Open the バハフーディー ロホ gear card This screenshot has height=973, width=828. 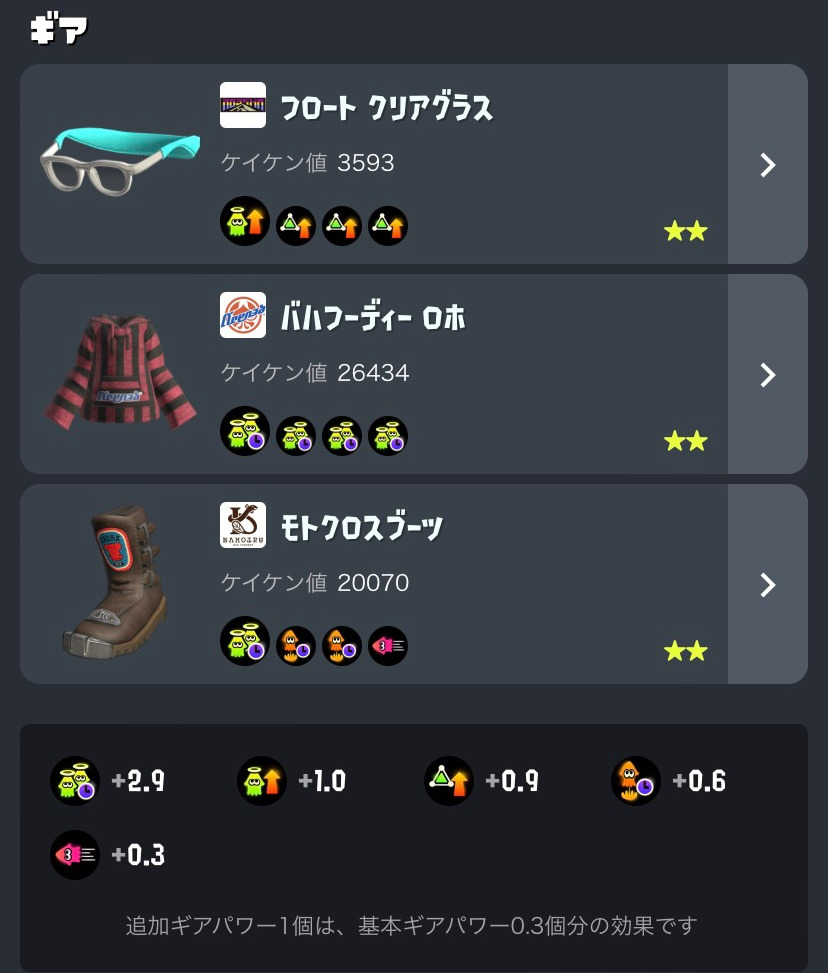[374, 374]
